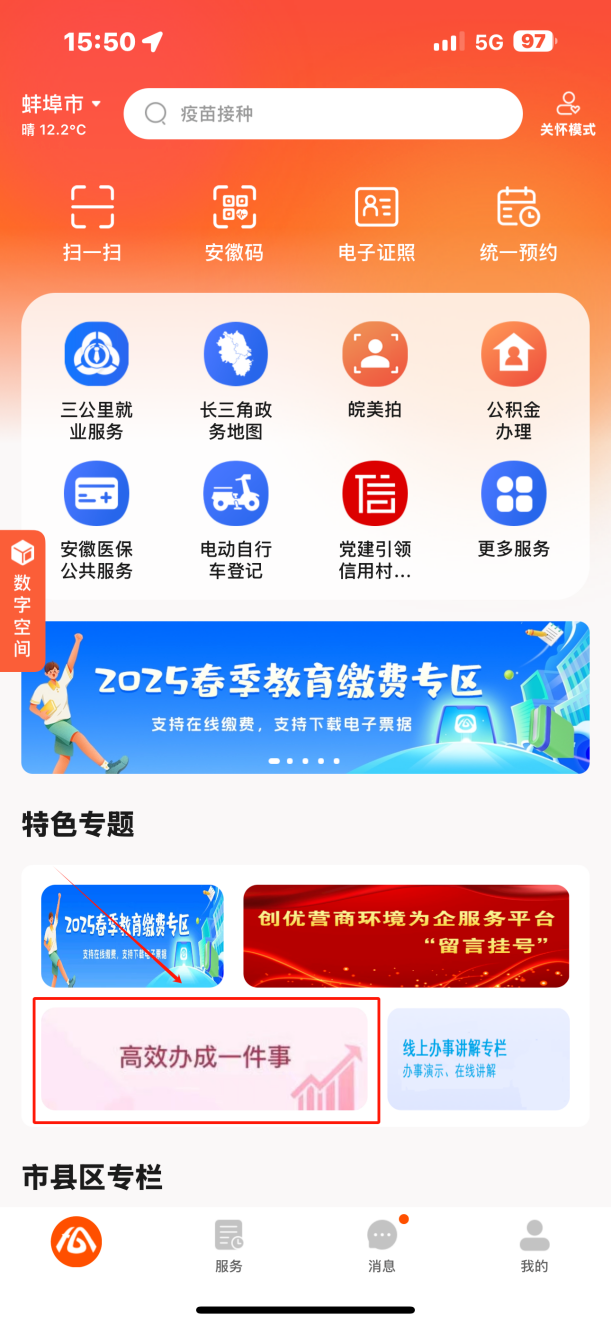The image size is (611, 1325).
Task: Tap the 疫苗接种 search box
Action: pos(322,114)
